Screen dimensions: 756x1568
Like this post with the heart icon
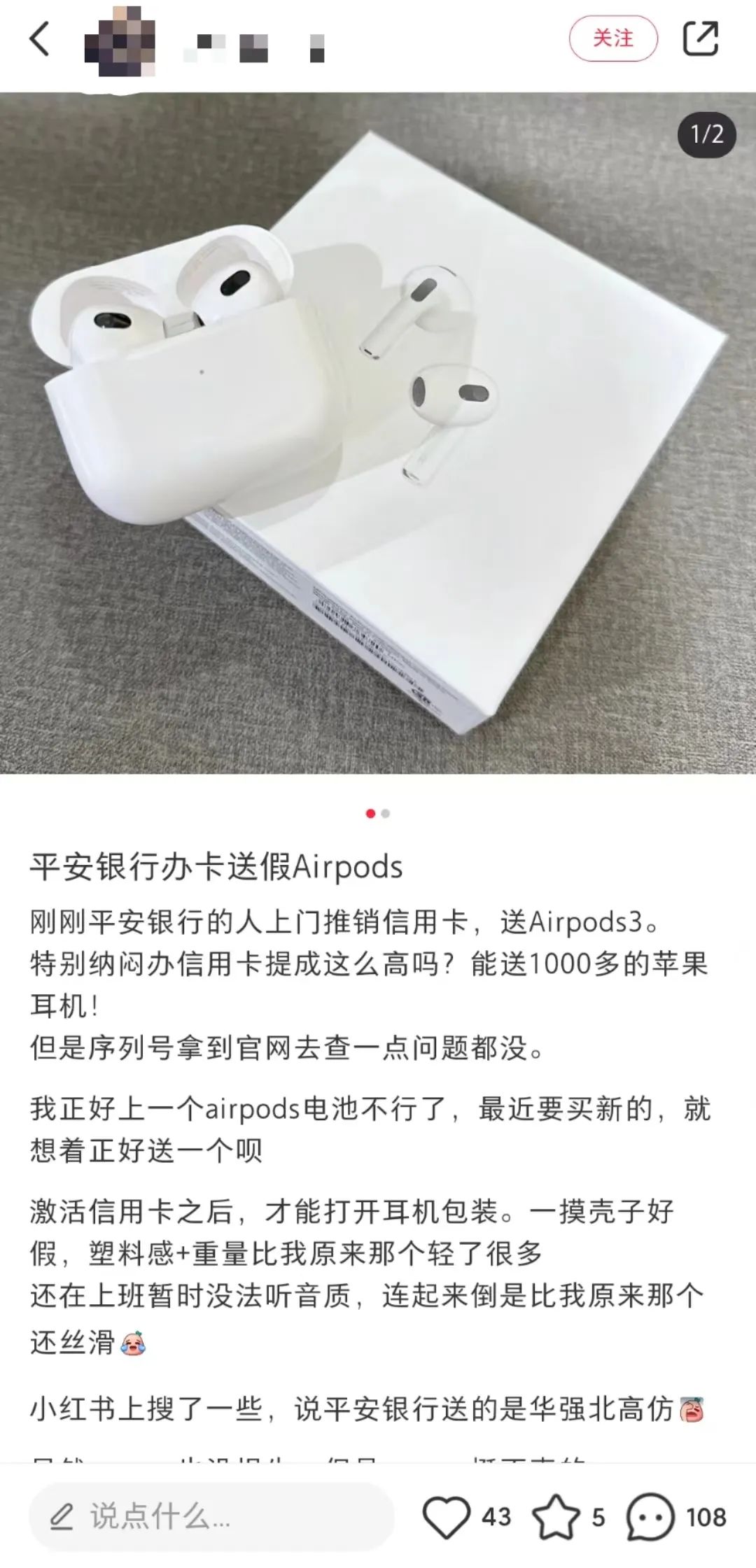[x=447, y=1517]
